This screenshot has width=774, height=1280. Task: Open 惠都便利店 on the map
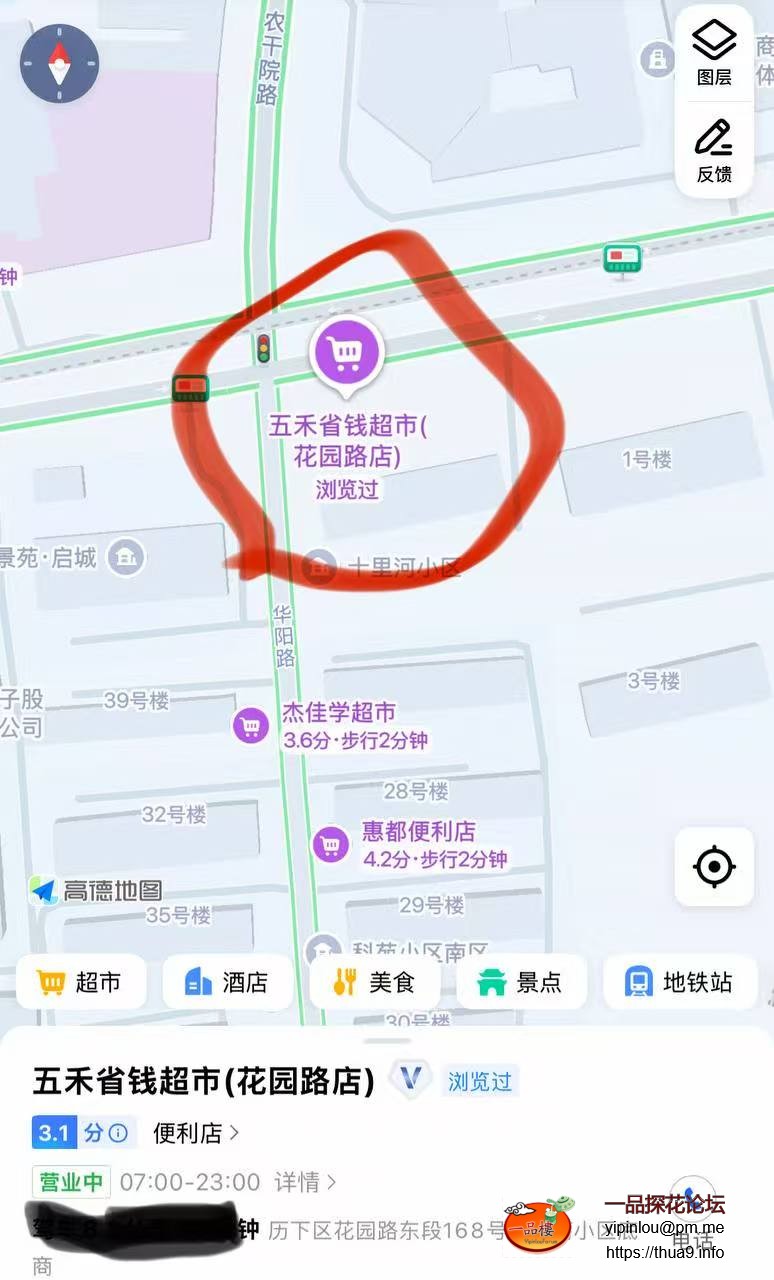pyautogui.click(x=330, y=845)
